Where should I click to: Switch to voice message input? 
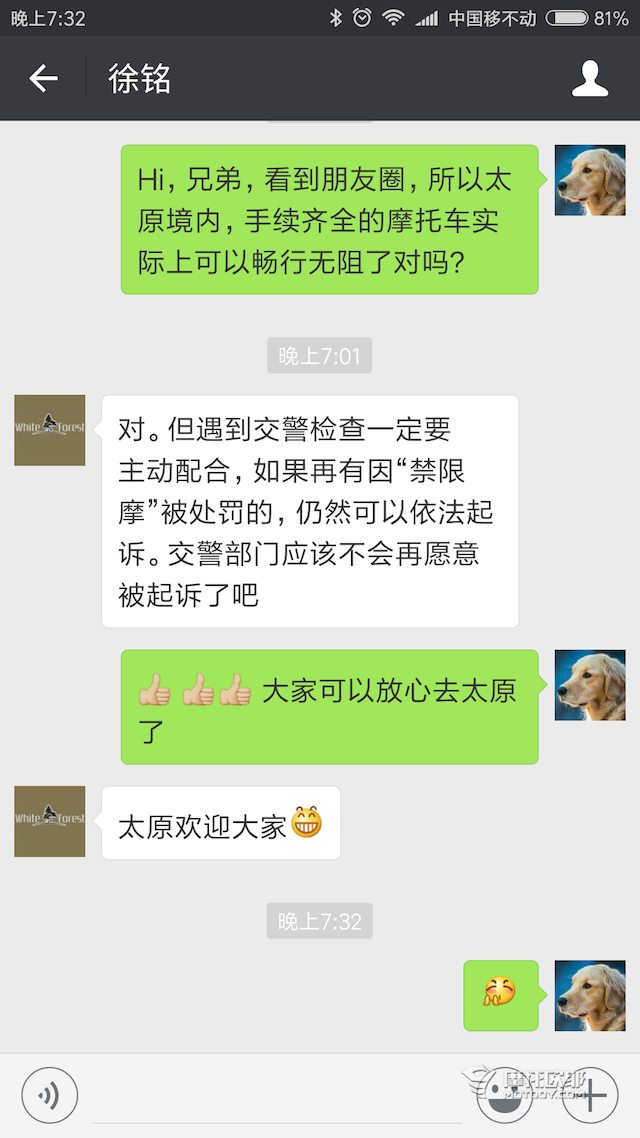[x=50, y=1097]
